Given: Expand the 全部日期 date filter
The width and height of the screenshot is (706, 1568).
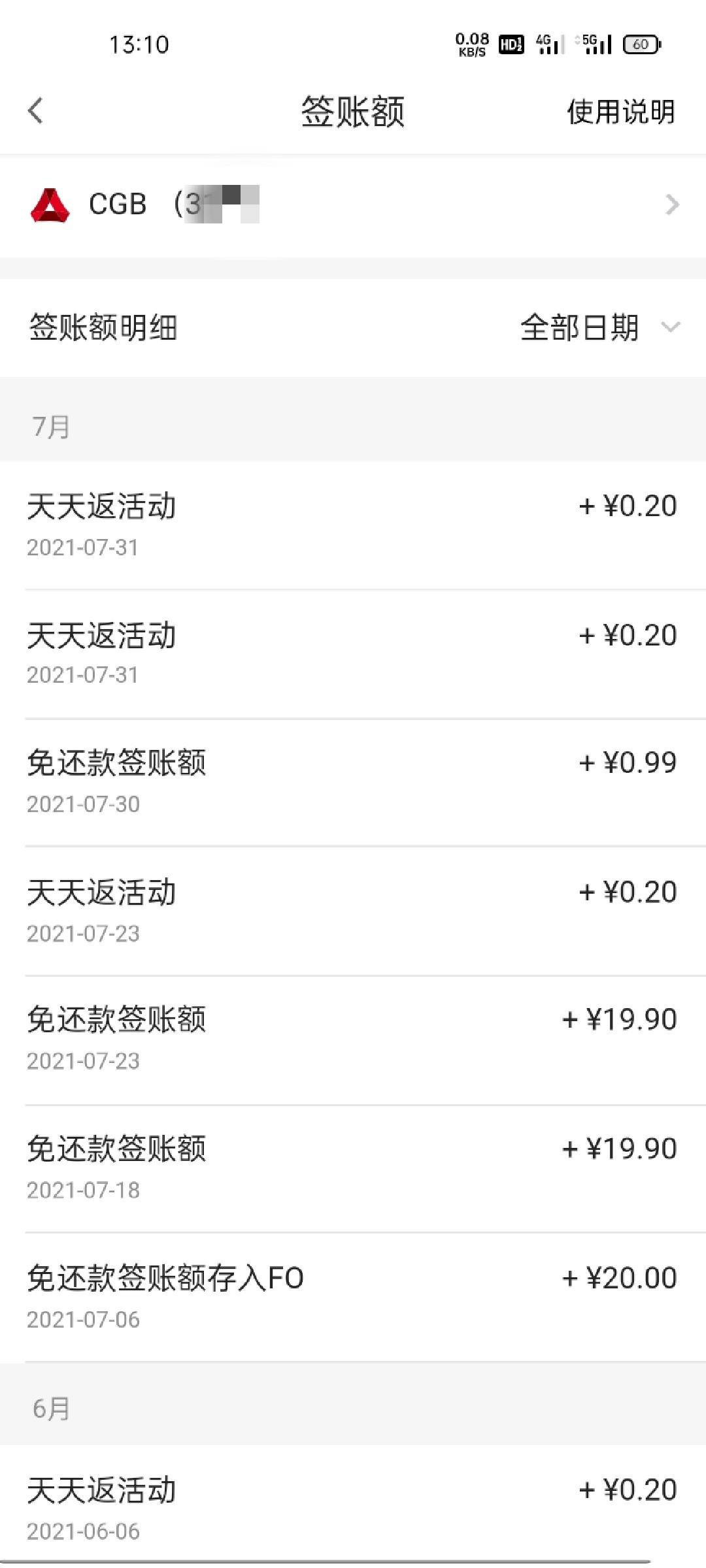Looking at the screenshot, I should click(x=600, y=327).
